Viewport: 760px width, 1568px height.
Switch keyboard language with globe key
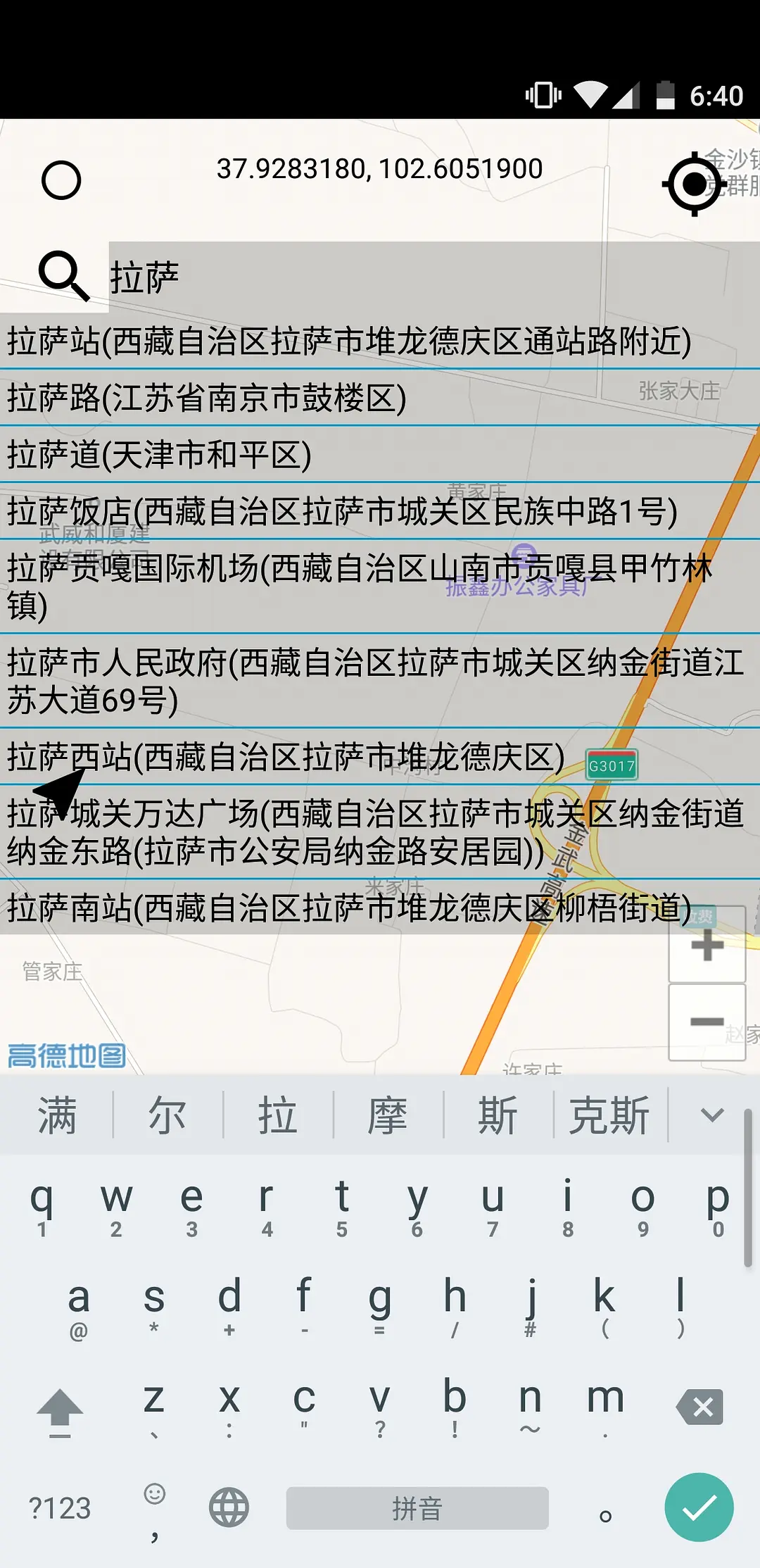pos(229,1508)
